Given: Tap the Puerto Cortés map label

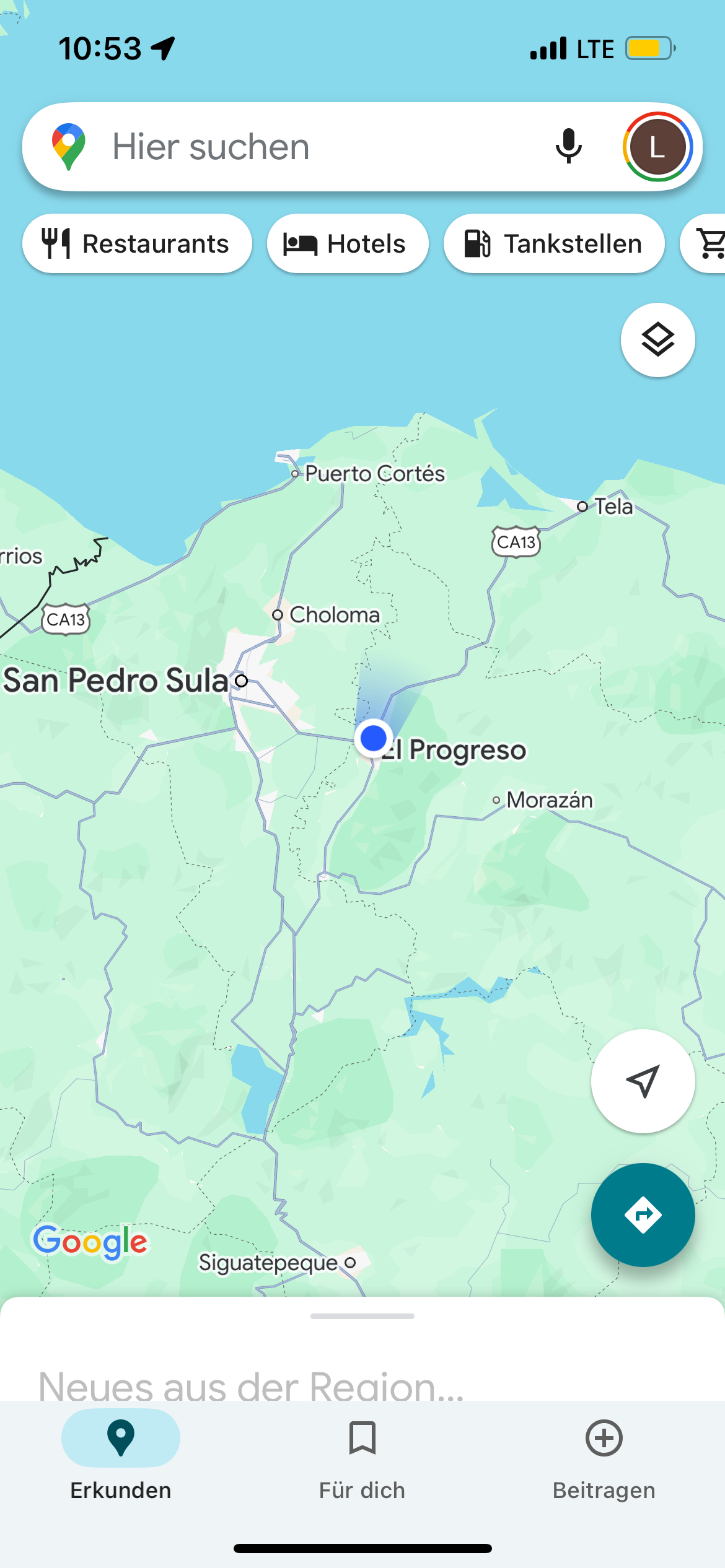Looking at the screenshot, I should pos(374,474).
